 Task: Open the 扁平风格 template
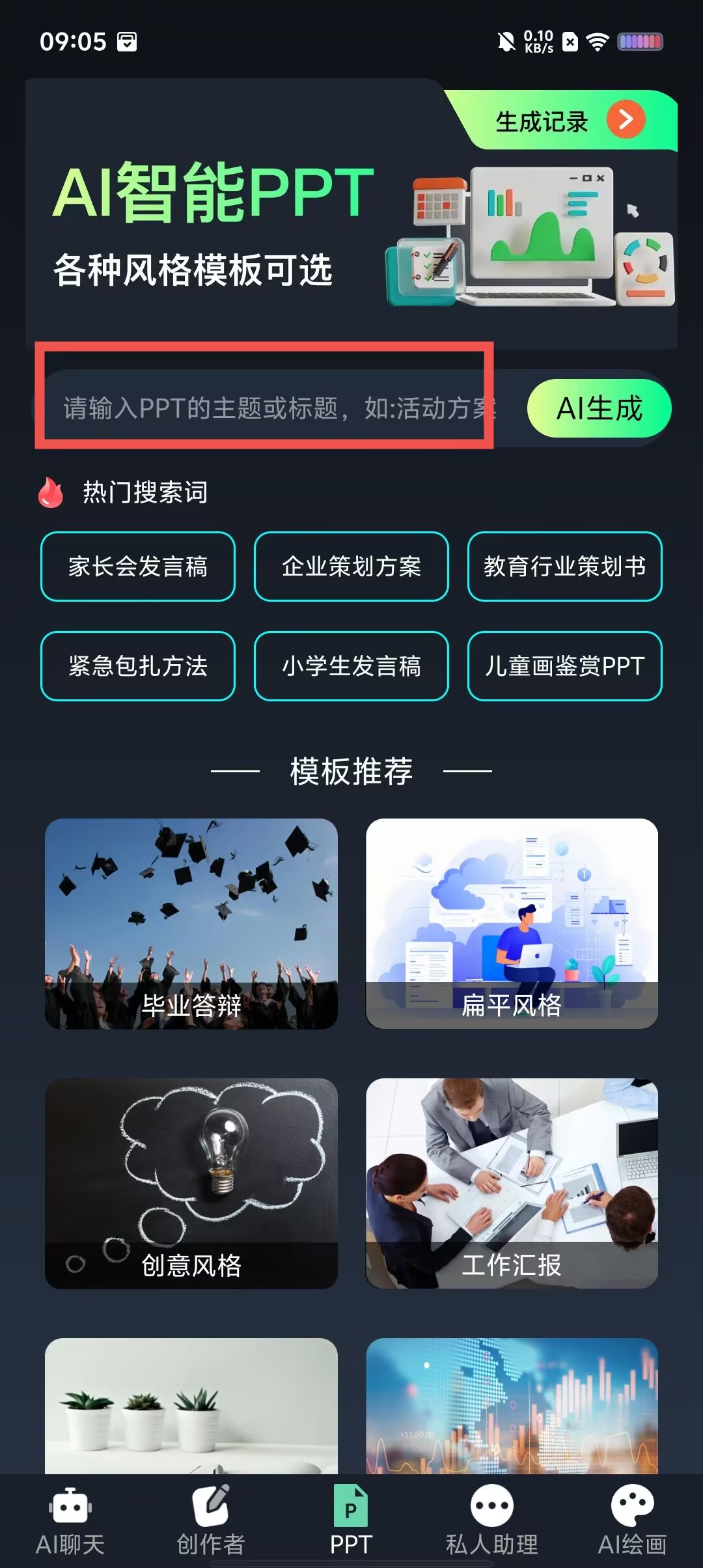click(512, 923)
